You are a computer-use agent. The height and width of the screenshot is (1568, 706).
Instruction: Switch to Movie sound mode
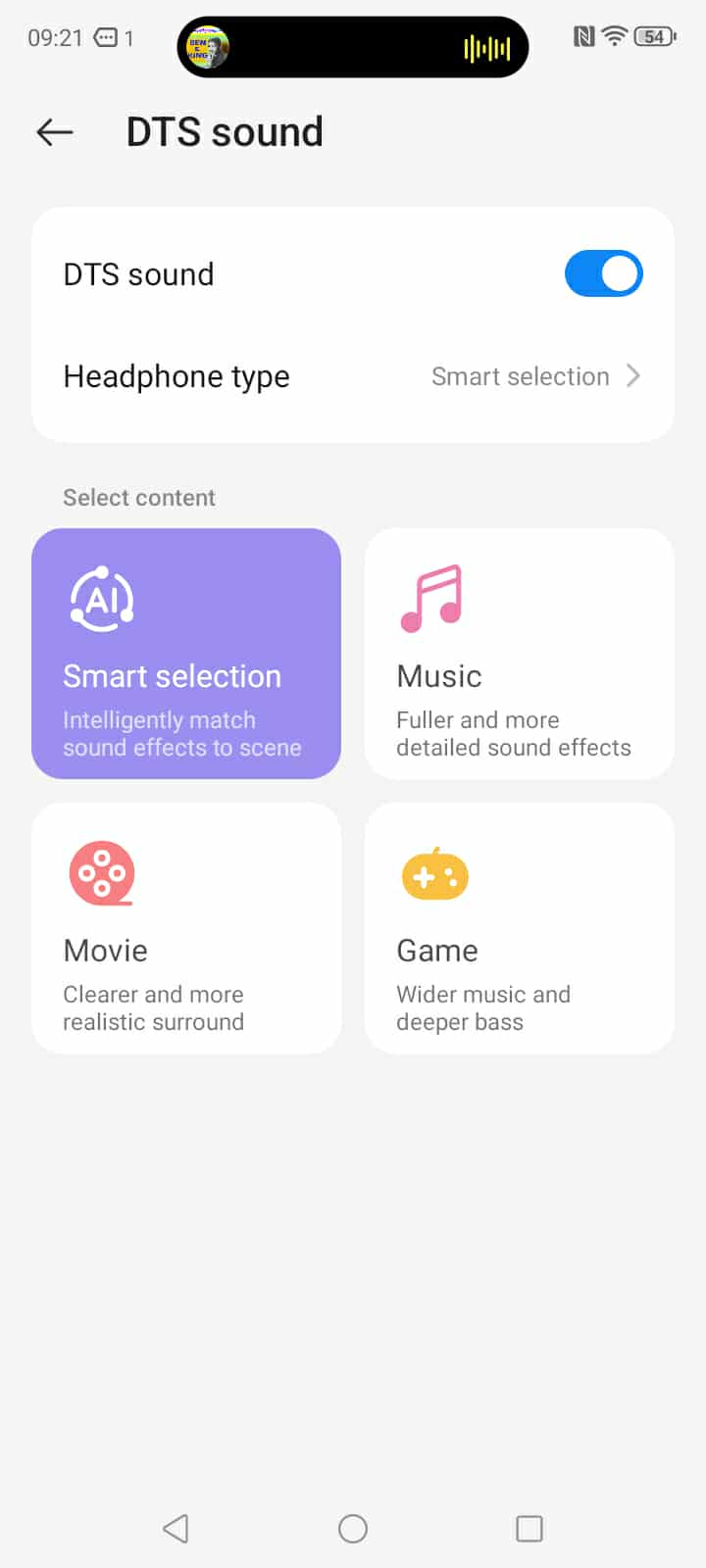point(186,928)
